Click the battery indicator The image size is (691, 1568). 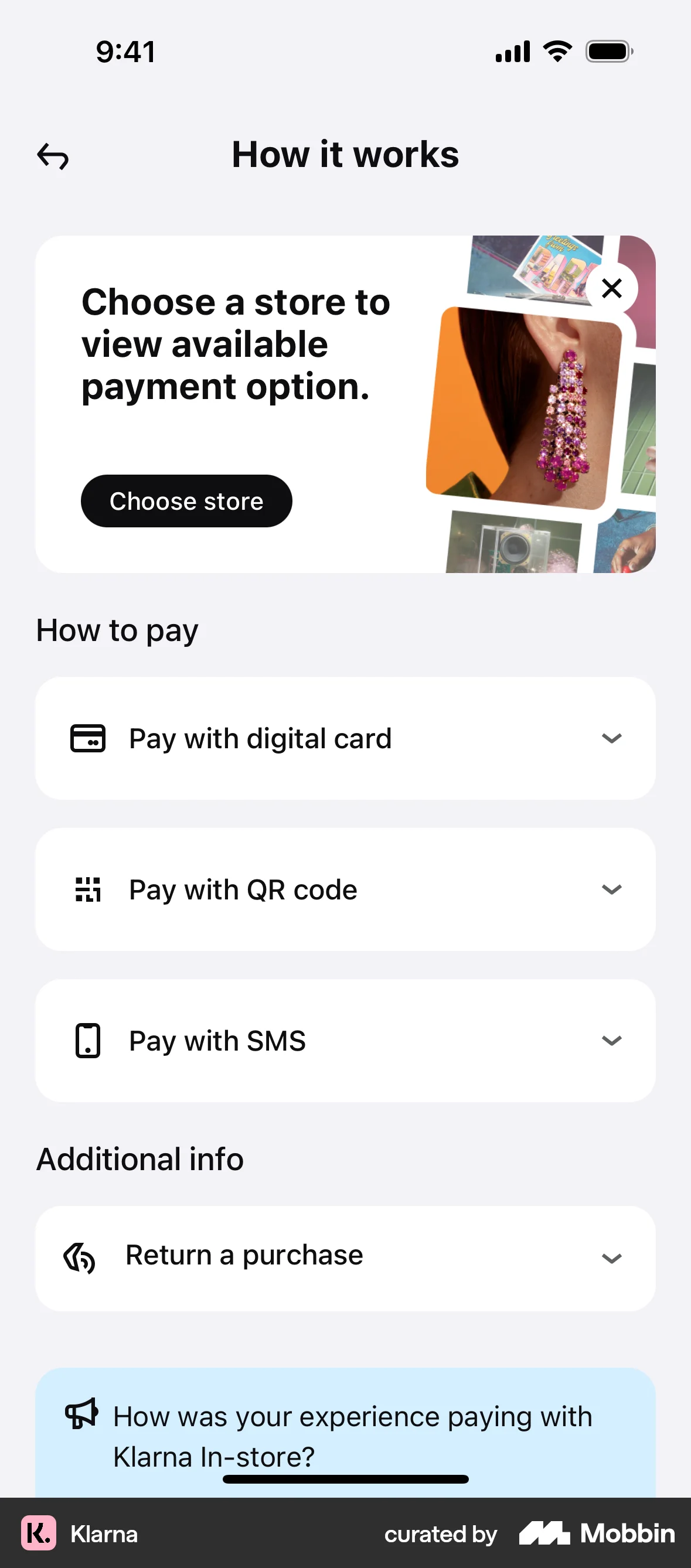608,52
